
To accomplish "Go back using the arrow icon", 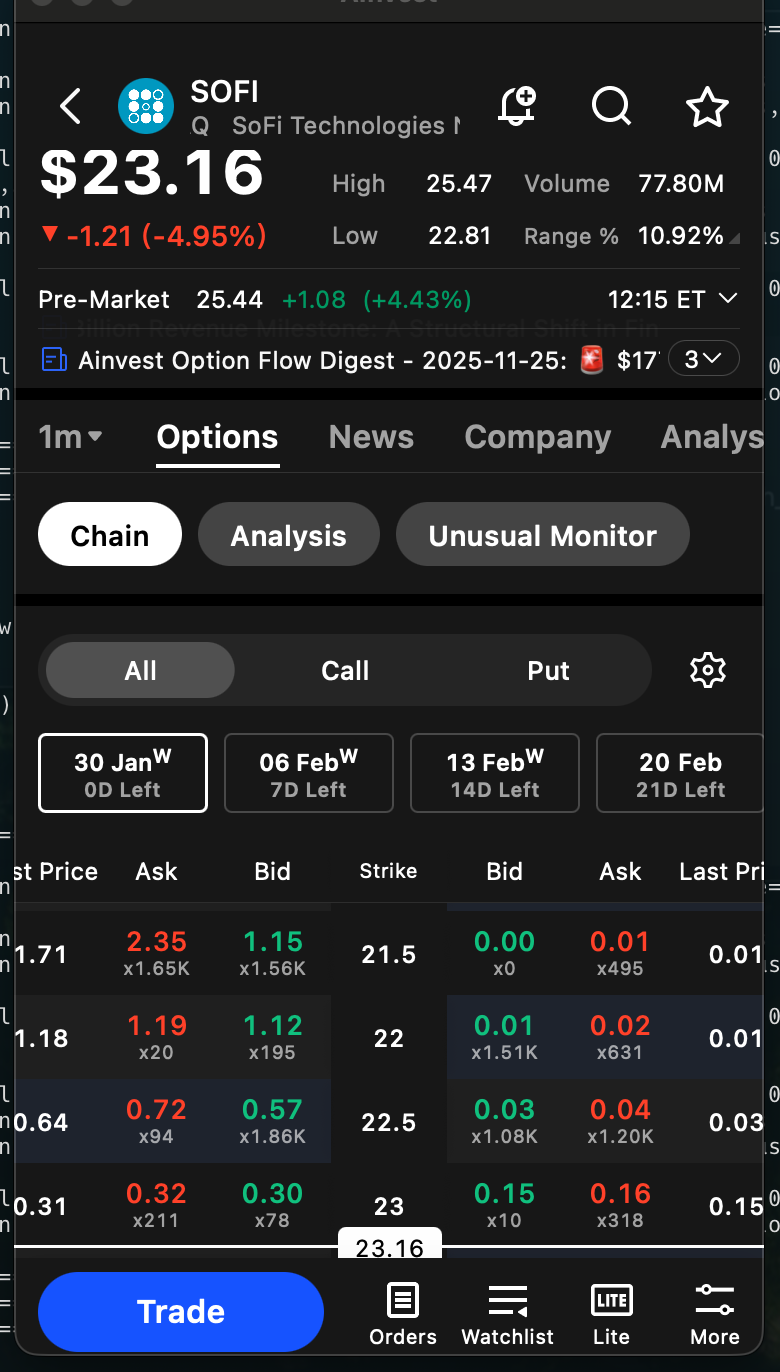I will 70,106.
